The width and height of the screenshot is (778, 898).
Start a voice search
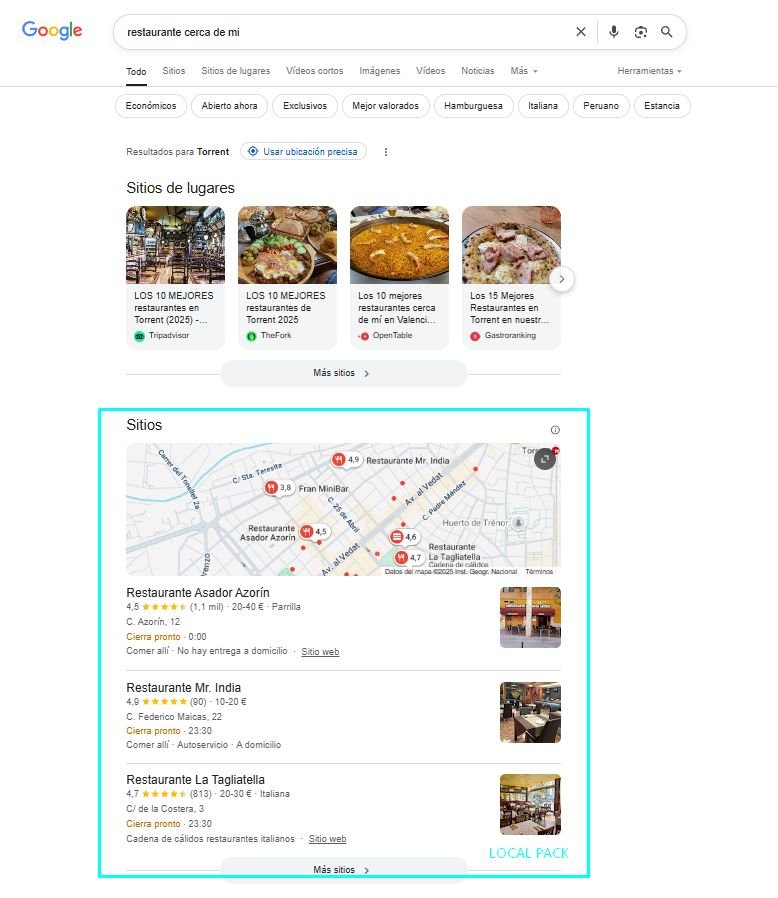[614, 32]
